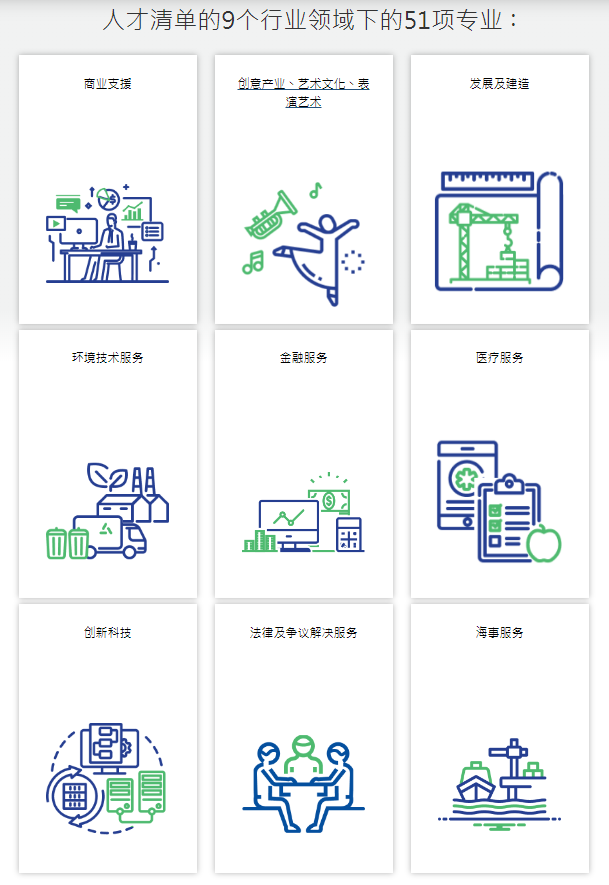Tap the 医疗服务 card

[499, 465]
